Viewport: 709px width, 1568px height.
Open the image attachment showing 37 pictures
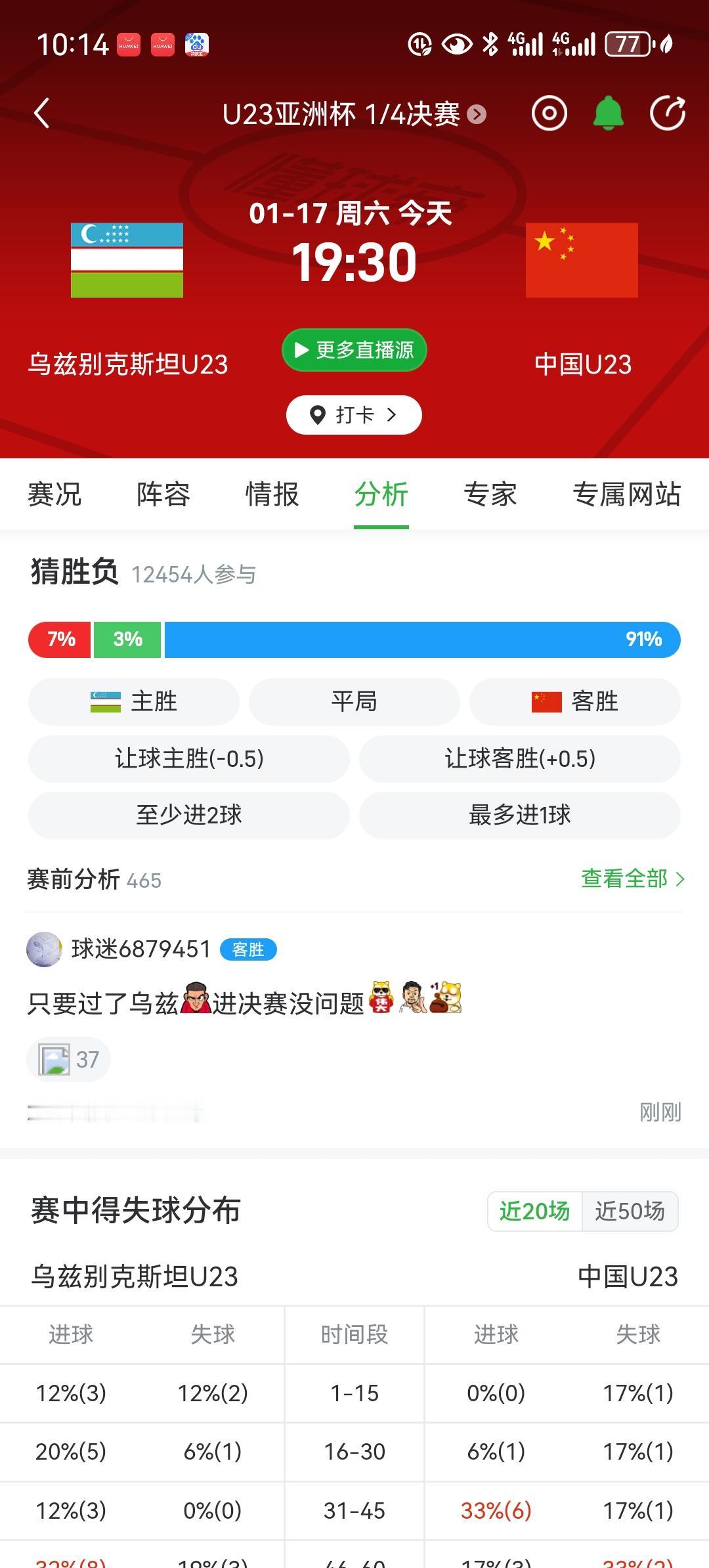click(x=68, y=1058)
